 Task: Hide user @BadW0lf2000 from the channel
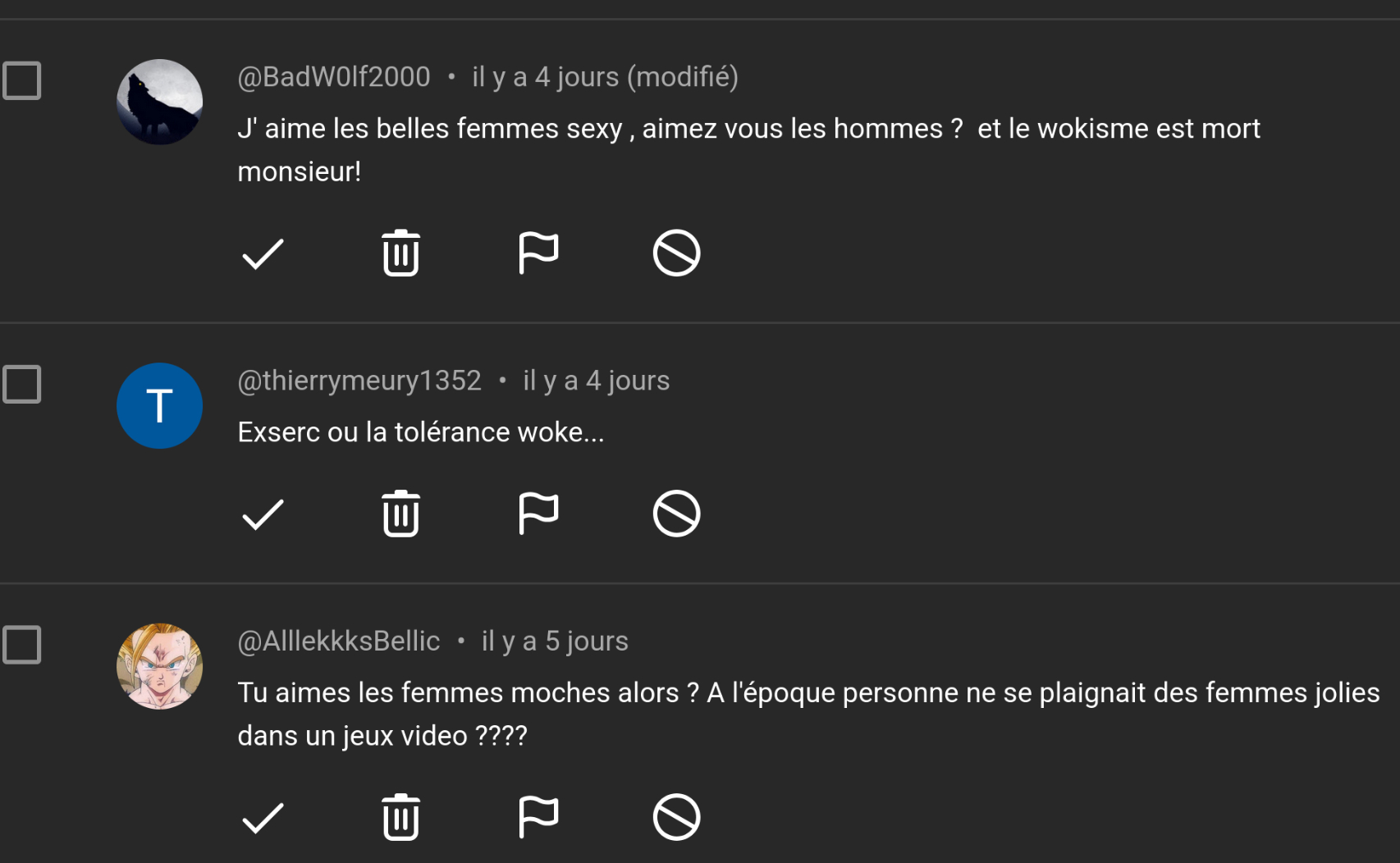676,253
